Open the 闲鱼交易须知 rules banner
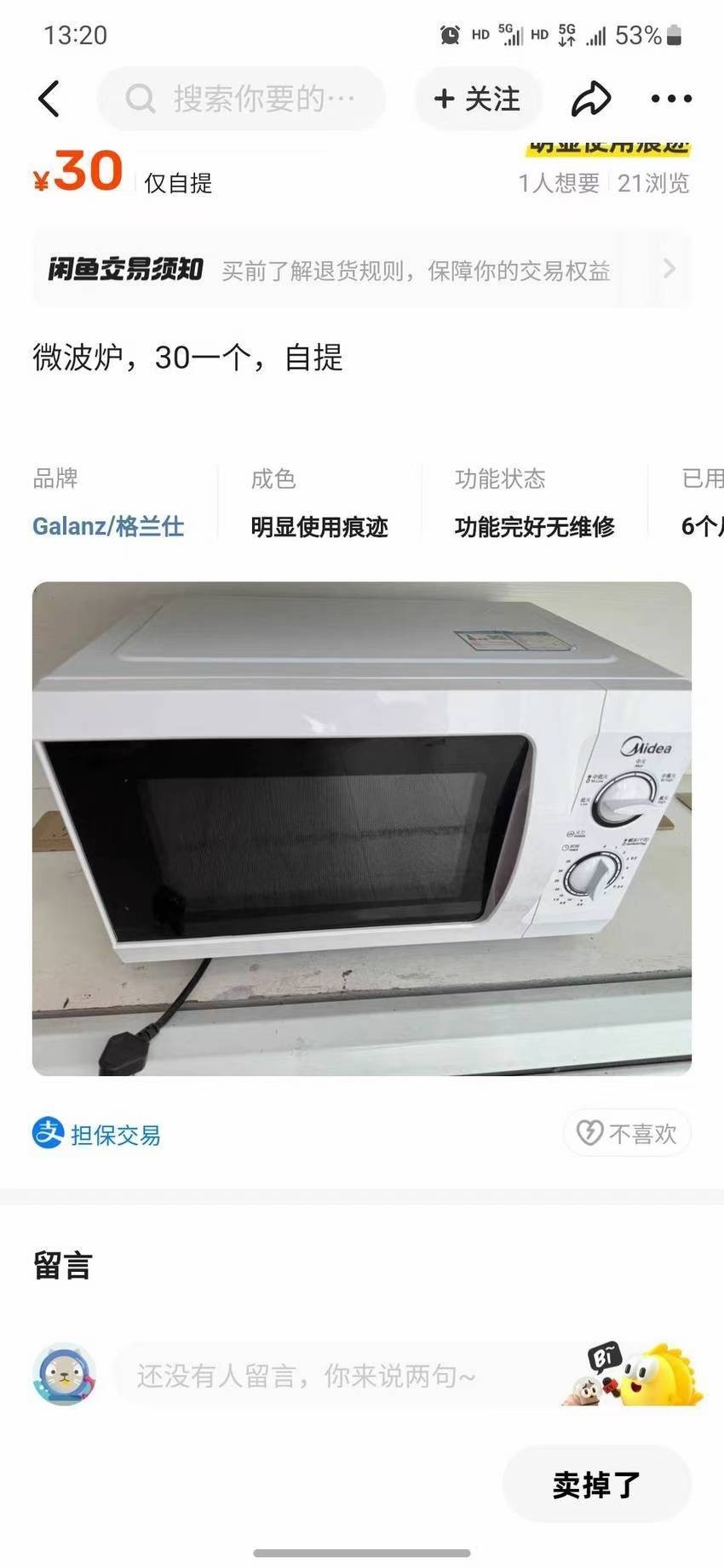The image size is (724, 1568). click(362, 269)
